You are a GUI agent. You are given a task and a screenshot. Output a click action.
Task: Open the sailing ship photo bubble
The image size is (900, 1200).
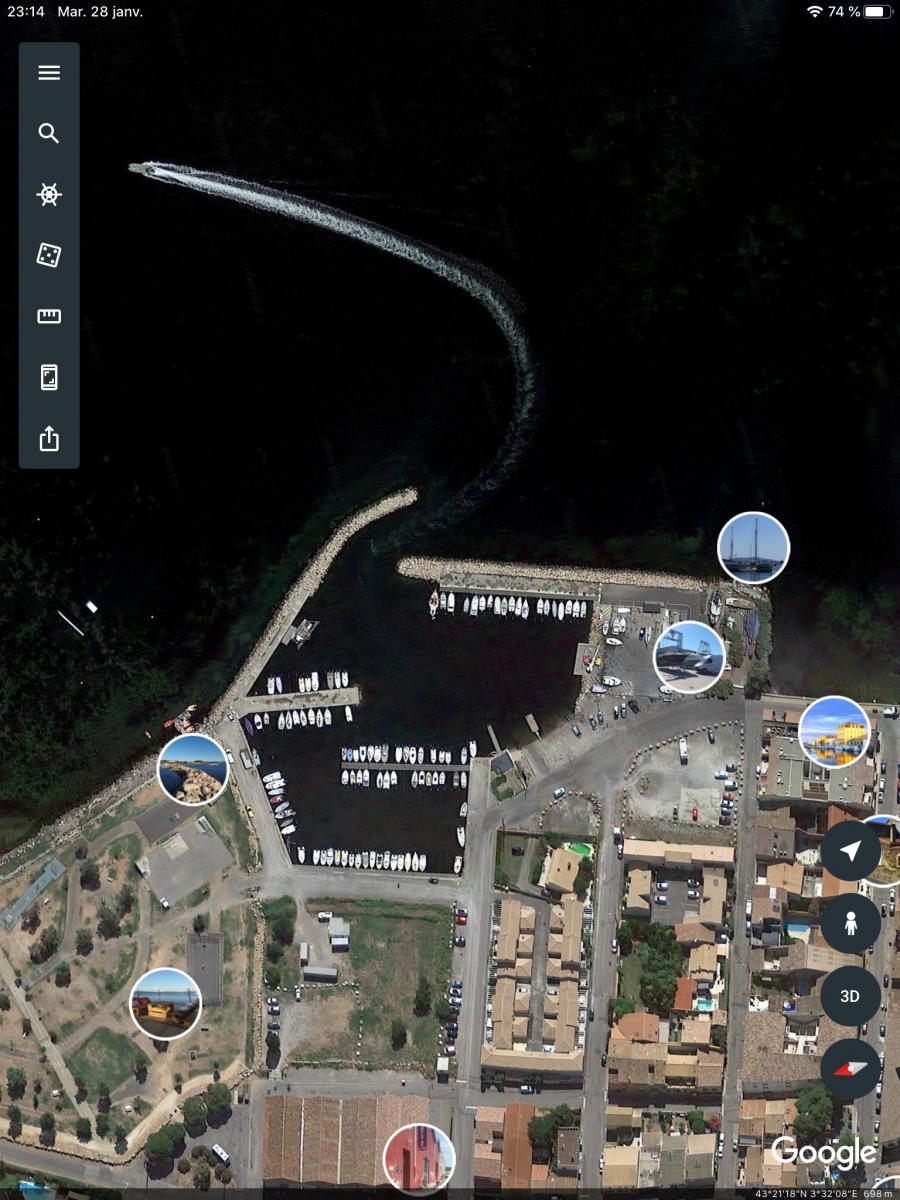click(753, 548)
